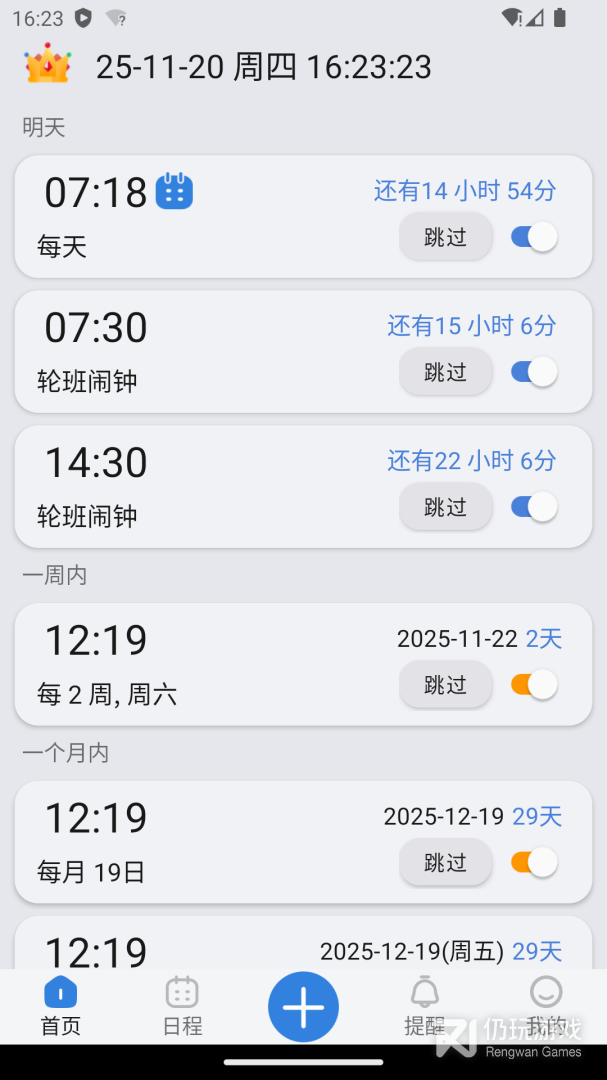Switch to the 日程 tab

(x=182, y=1006)
